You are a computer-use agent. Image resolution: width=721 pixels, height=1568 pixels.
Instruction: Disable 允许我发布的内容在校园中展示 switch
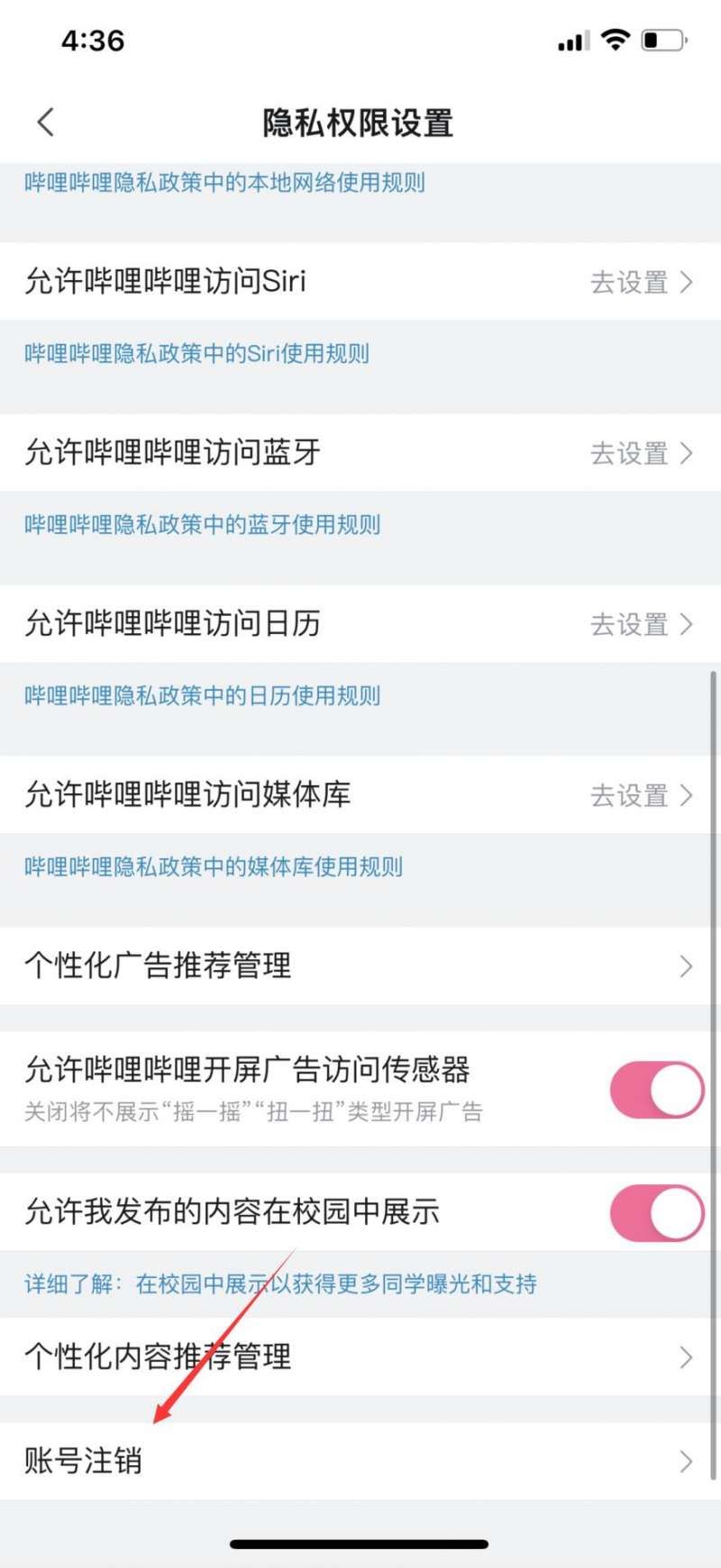click(x=656, y=1213)
